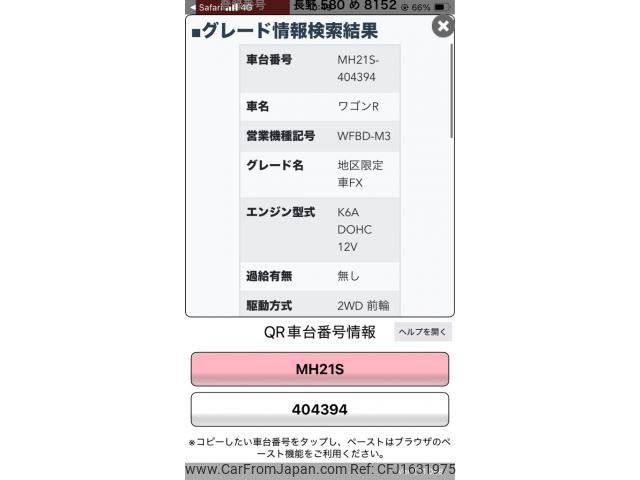Copy the chassis number 404394
The height and width of the screenshot is (480, 640).
pos(319,410)
